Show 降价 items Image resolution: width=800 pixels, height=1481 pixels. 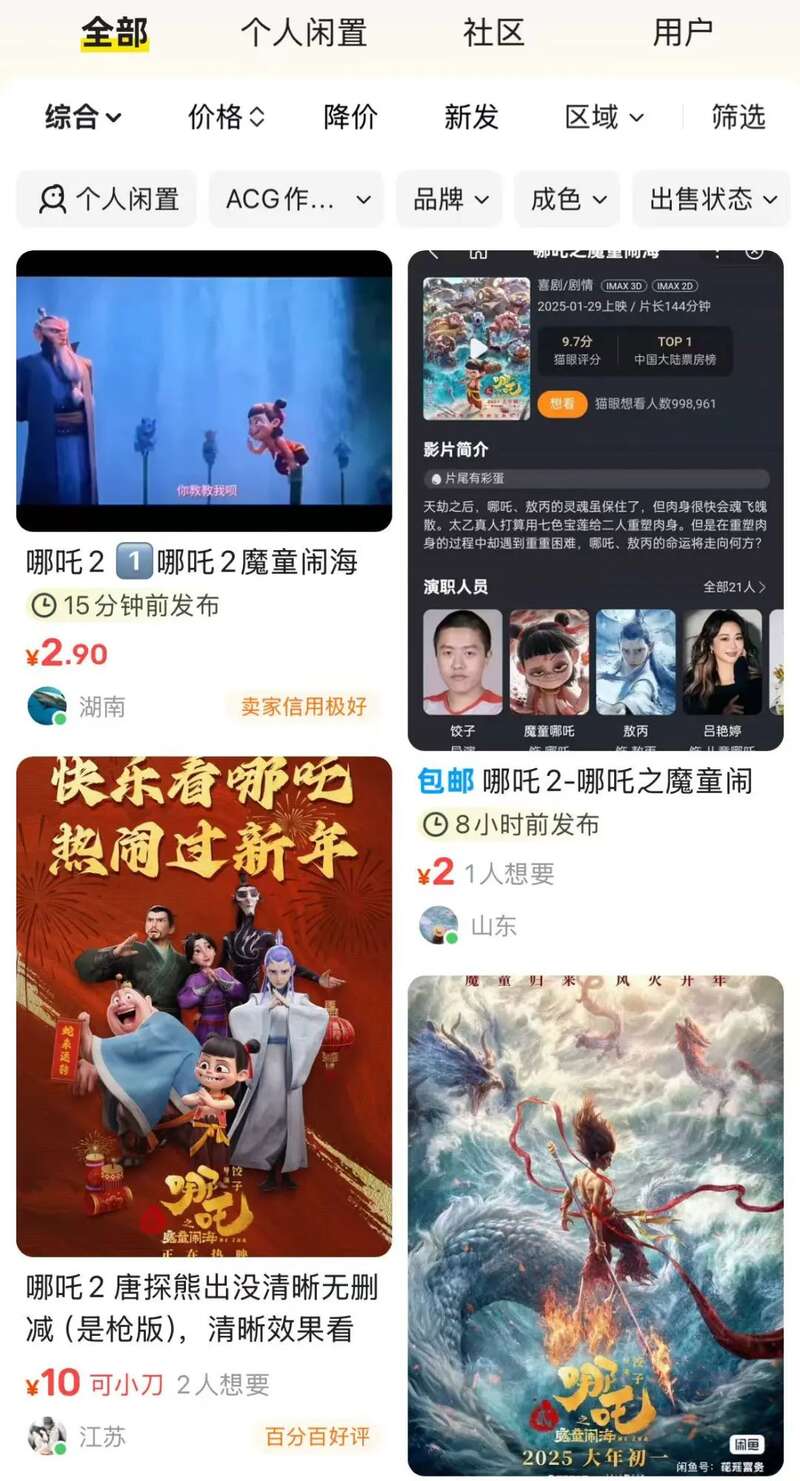click(x=350, y=117)
